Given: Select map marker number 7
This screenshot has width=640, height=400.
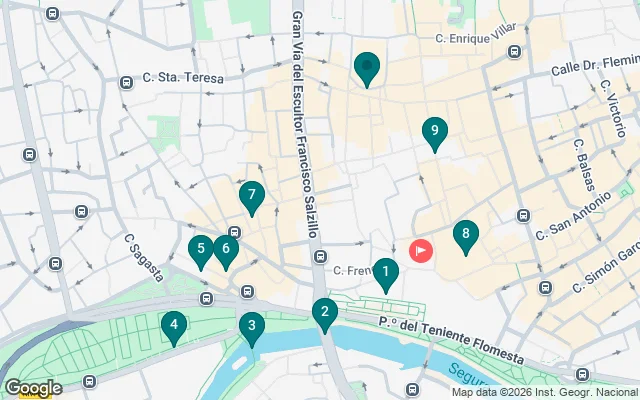Looking at the screenshot, I should (x=251, y=196).
